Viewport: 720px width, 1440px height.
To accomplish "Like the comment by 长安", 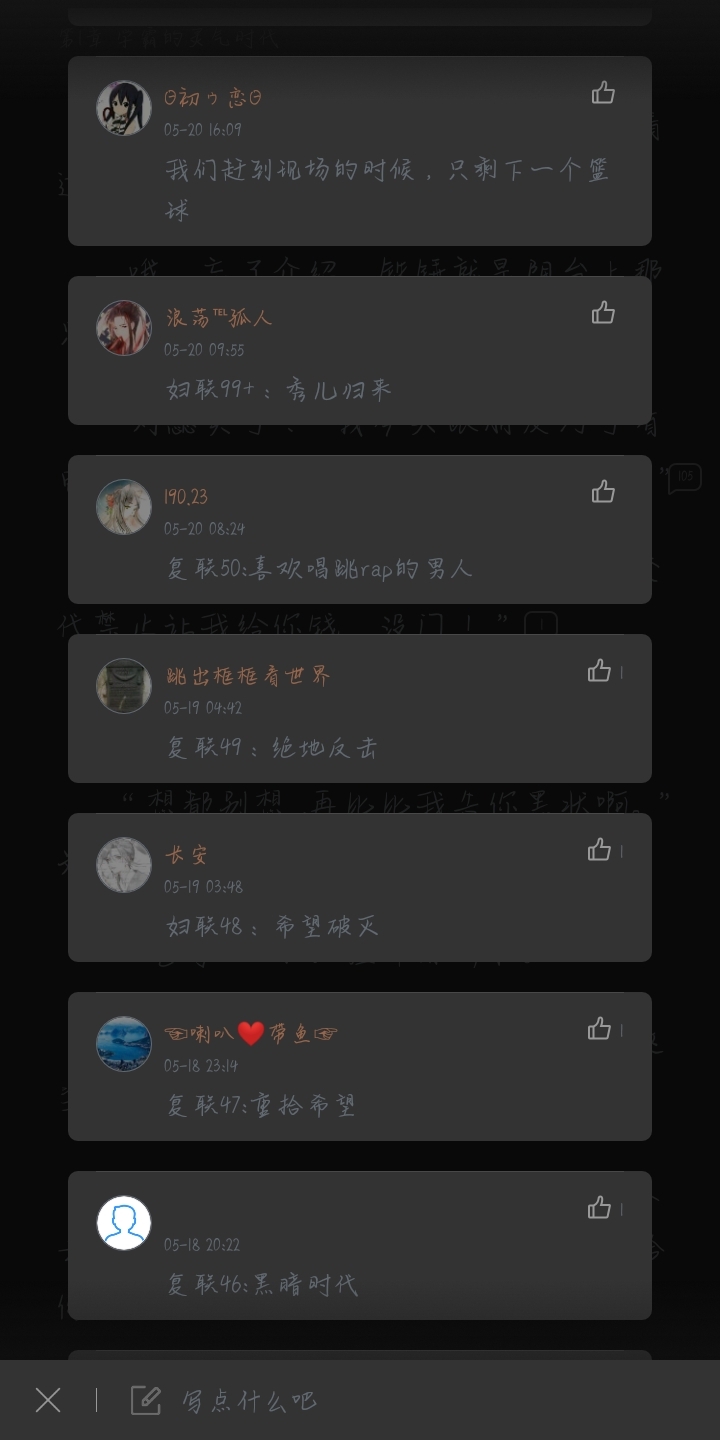I will [x=600, y=850].
